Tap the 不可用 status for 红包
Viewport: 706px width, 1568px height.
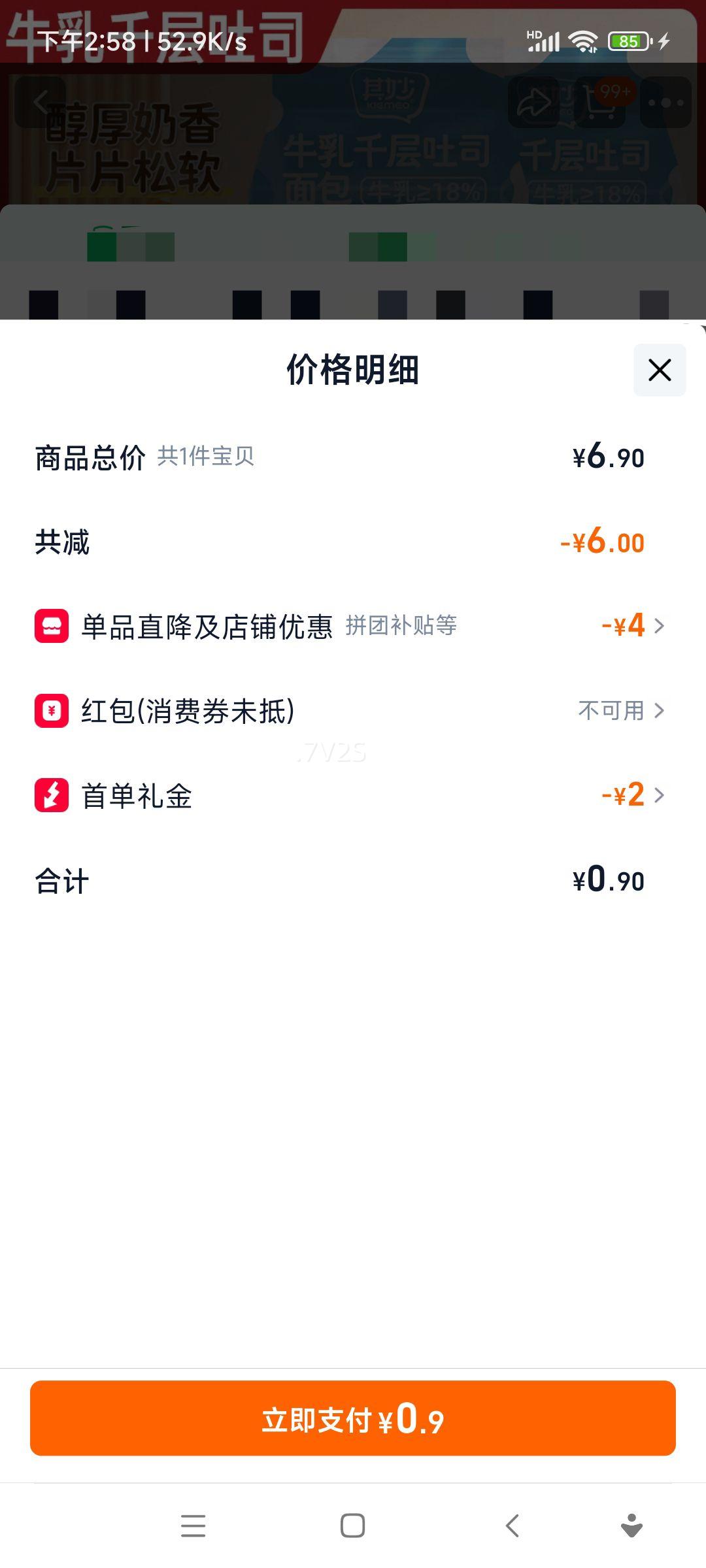pyautogui.click(x=608, y=711)
